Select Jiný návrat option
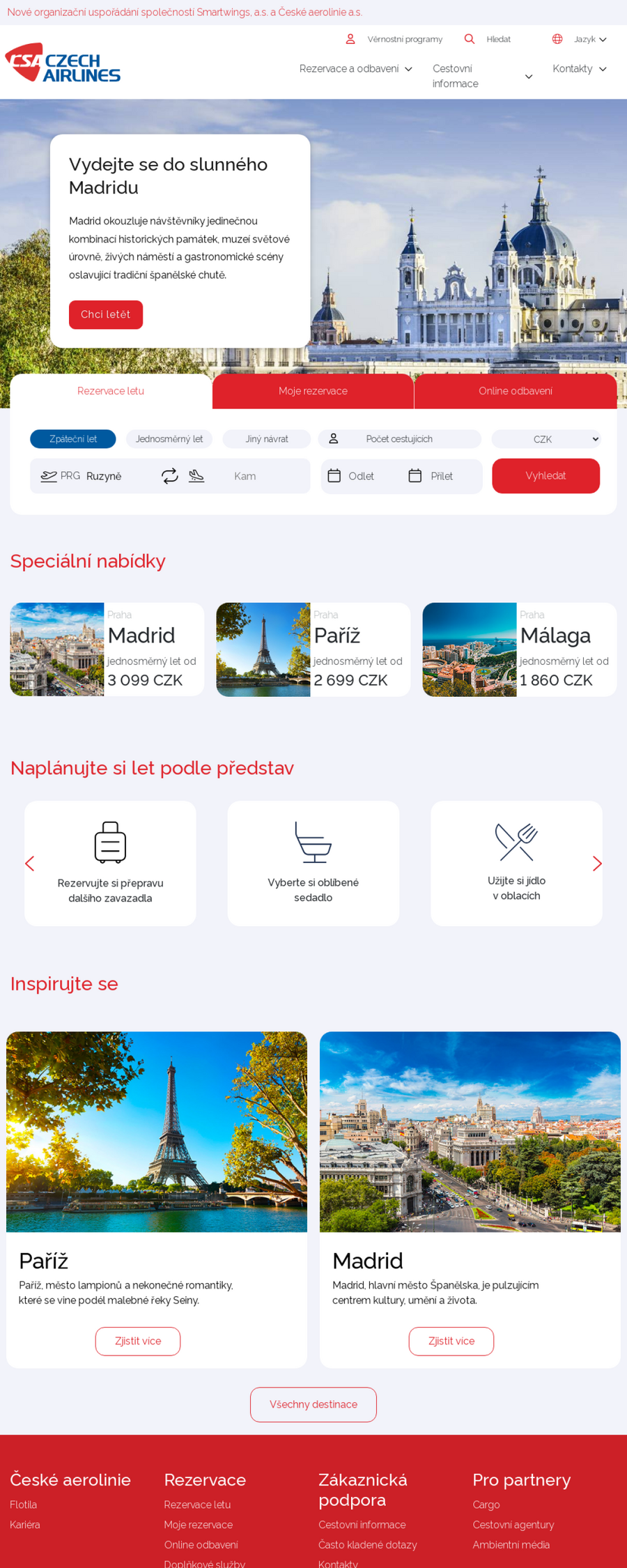The width and height of the screenshot is (627, 1568). pos(266,439)
